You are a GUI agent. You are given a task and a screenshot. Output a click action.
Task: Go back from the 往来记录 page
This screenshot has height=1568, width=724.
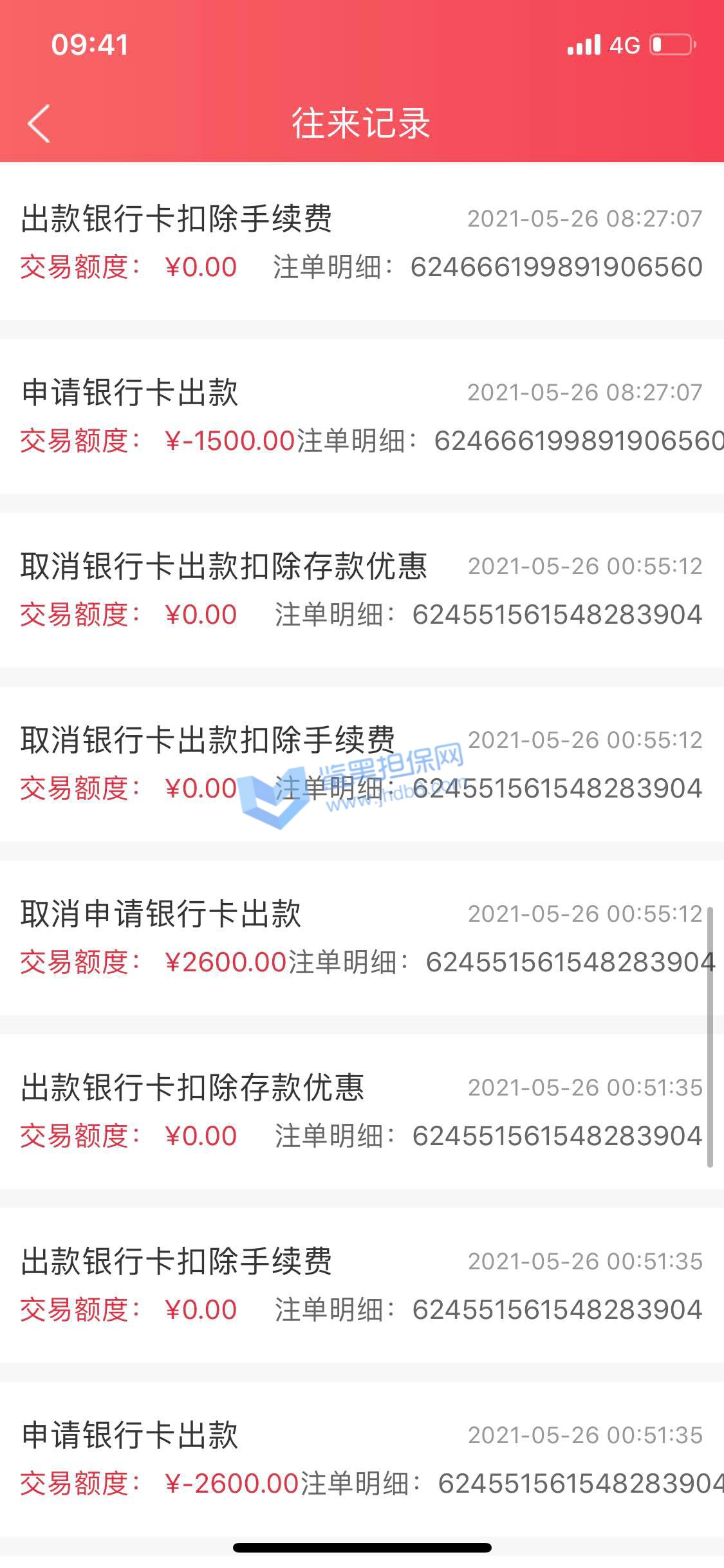(x=39, y=123)
